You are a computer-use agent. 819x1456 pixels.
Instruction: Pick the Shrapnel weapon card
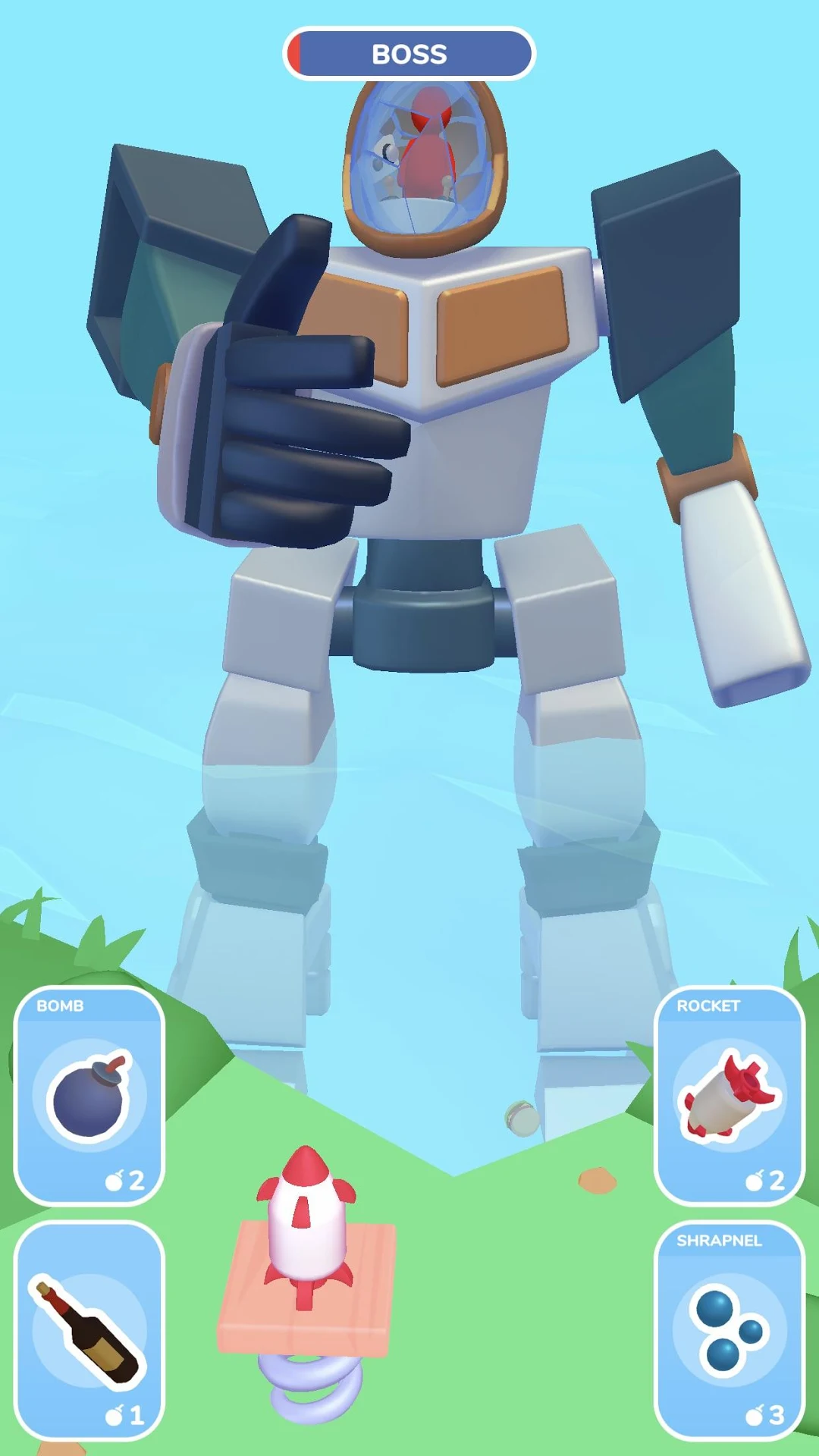[730, 1331]
